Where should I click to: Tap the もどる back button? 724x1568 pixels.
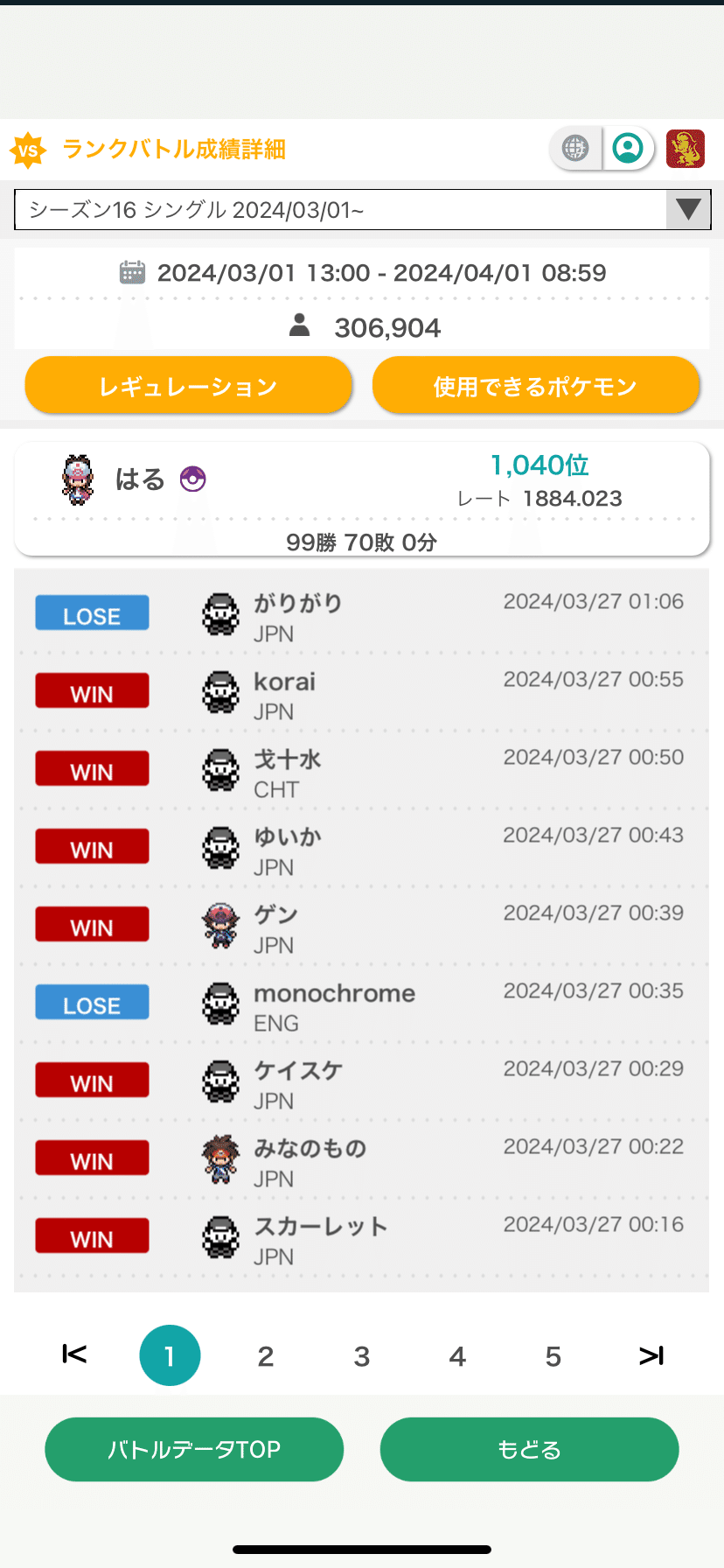click(x=529, y=1450)
